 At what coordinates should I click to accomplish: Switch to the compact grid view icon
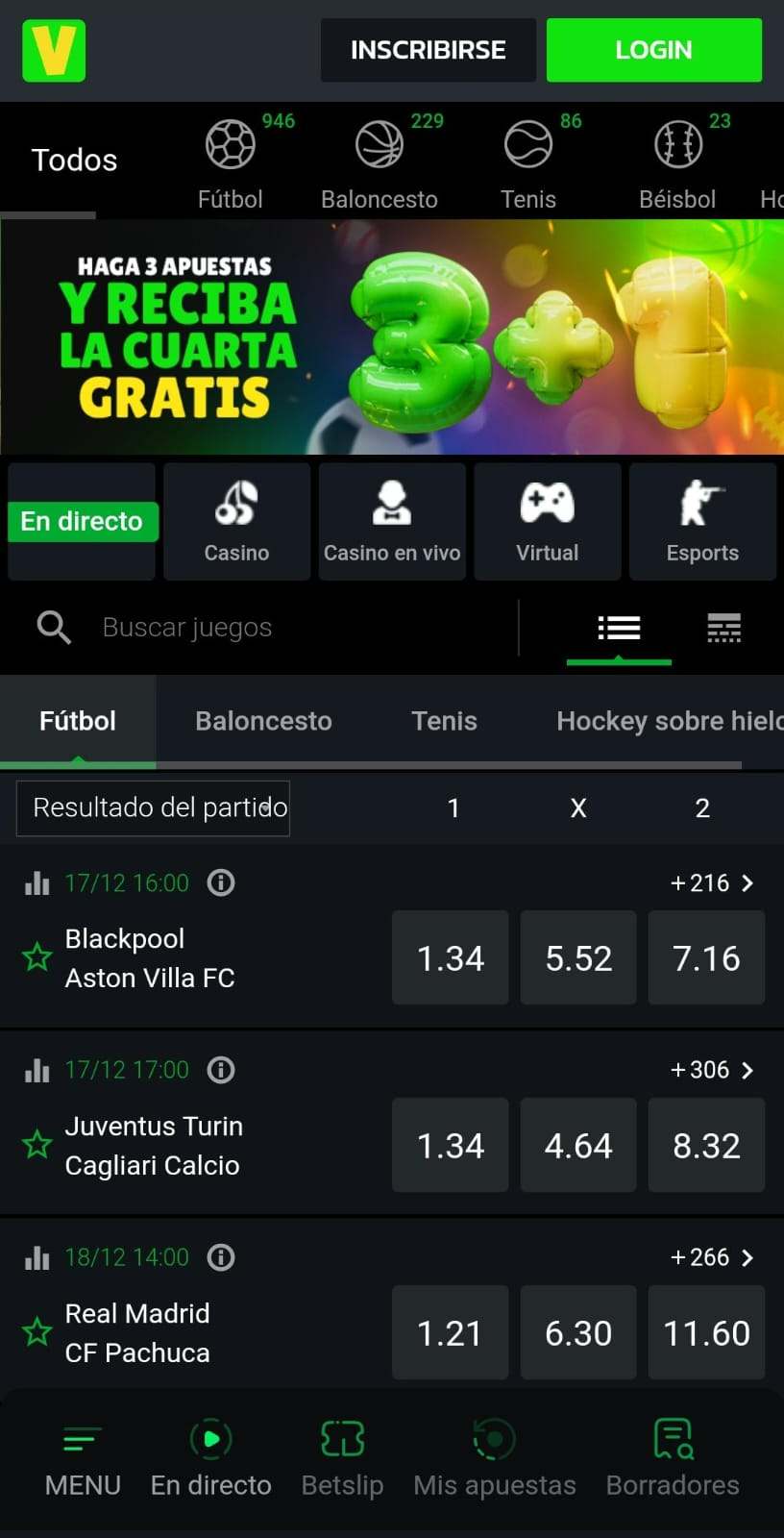coord(723,628)
